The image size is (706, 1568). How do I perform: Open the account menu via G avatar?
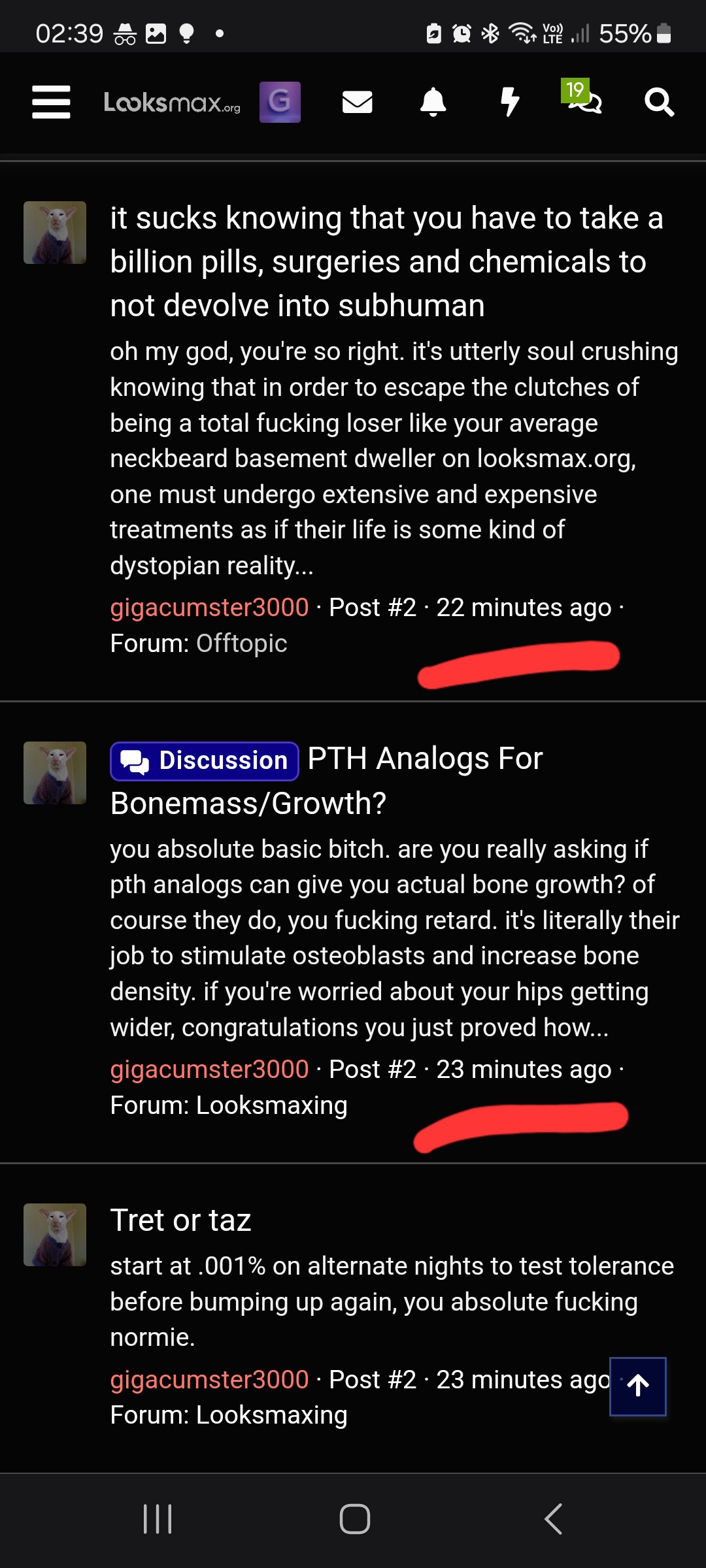pos(280,103)
